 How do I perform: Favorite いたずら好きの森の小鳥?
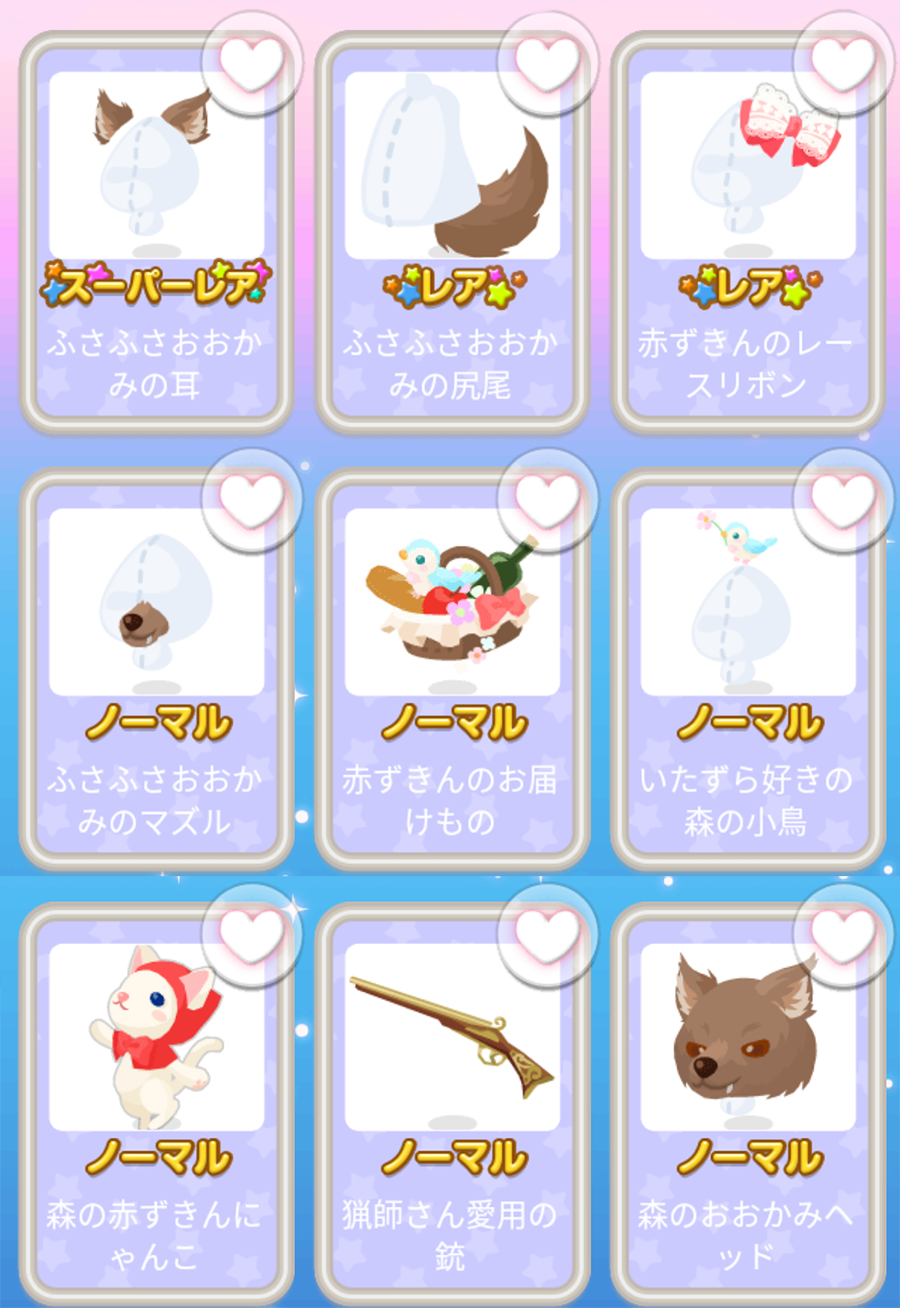pos(842,499)
